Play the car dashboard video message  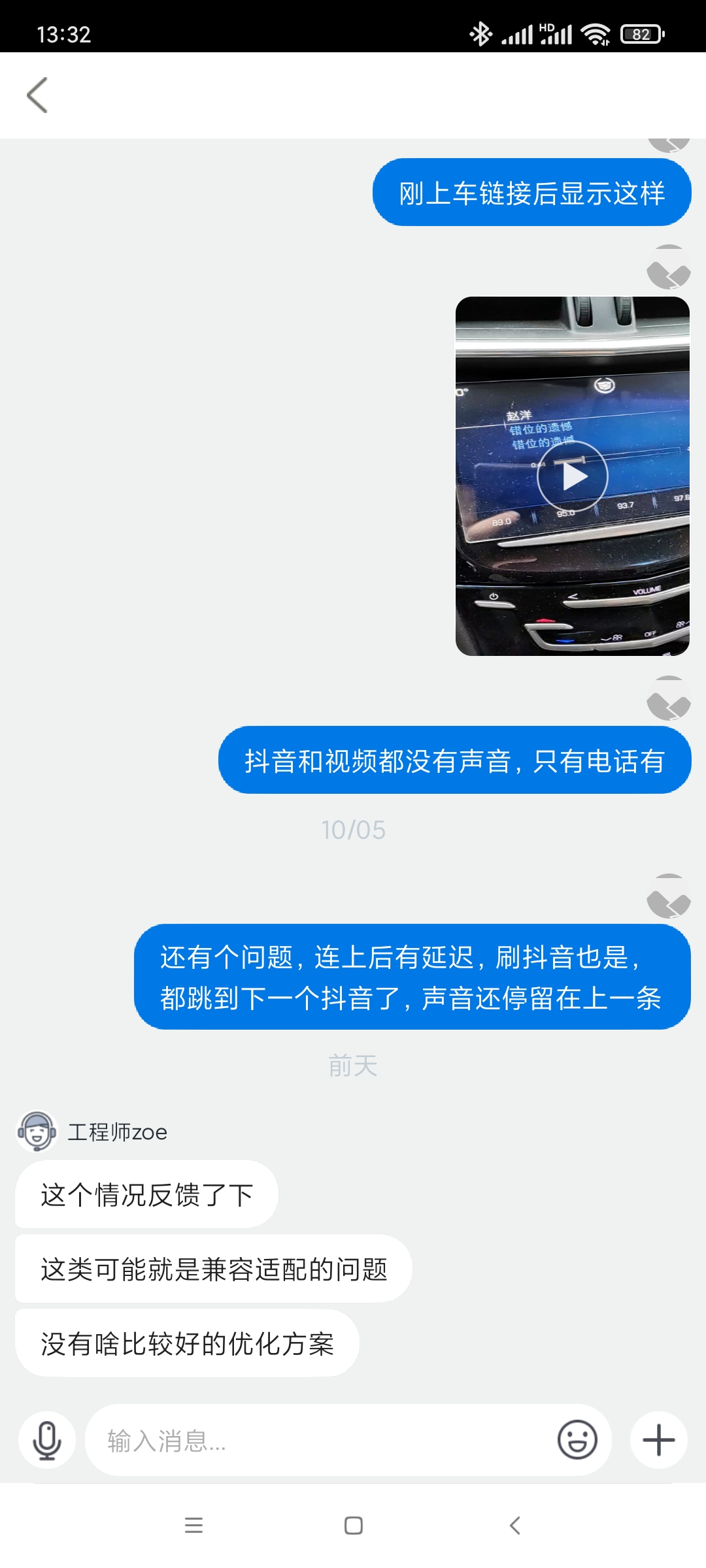(x=572, y=476)
